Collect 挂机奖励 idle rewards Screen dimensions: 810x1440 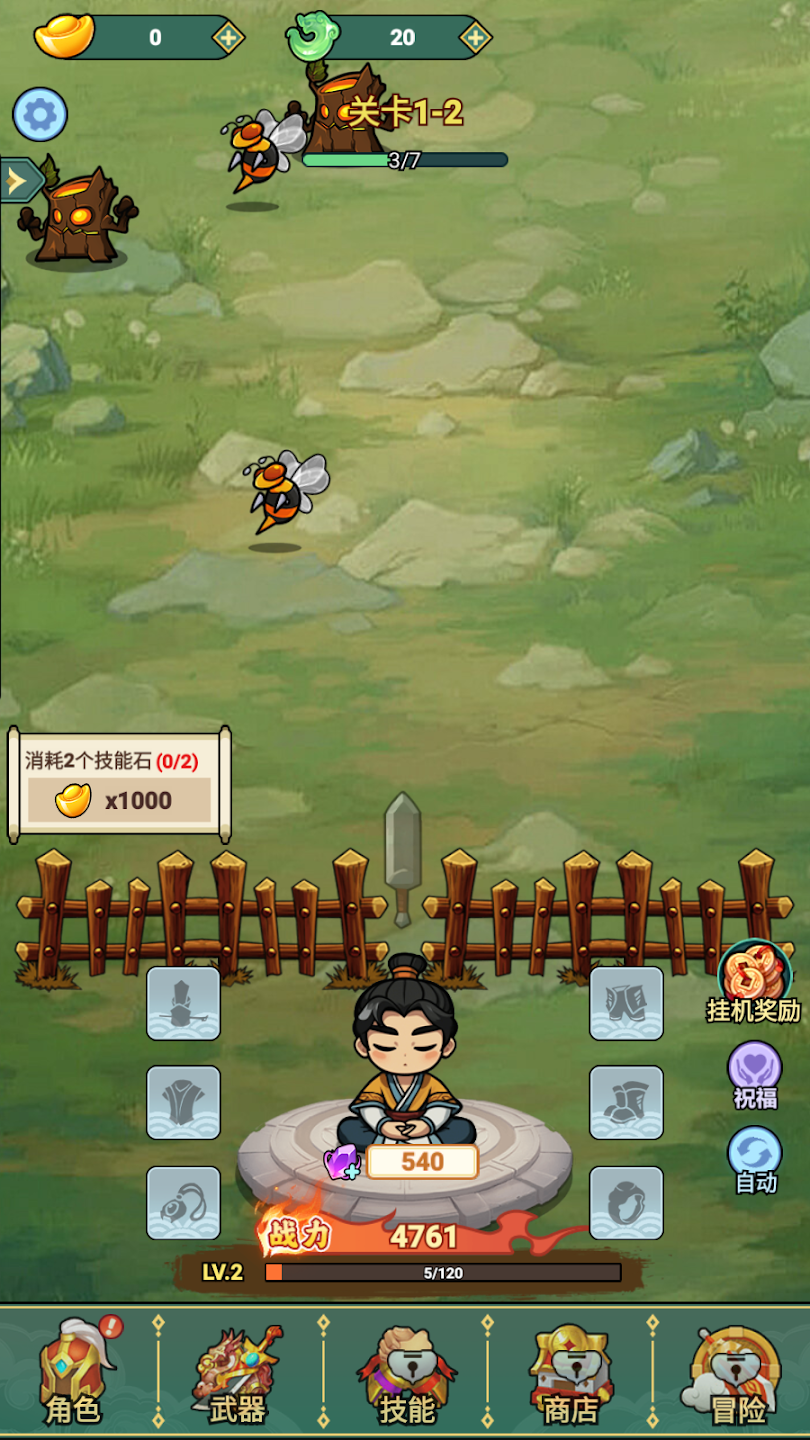[754, 981]
